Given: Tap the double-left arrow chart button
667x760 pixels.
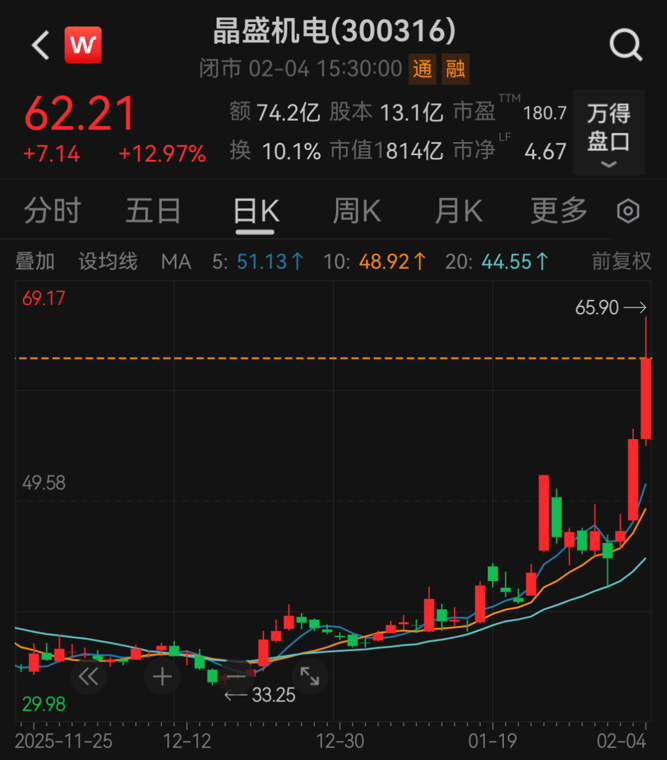Looking at the screenshot, I should [89, 677].
